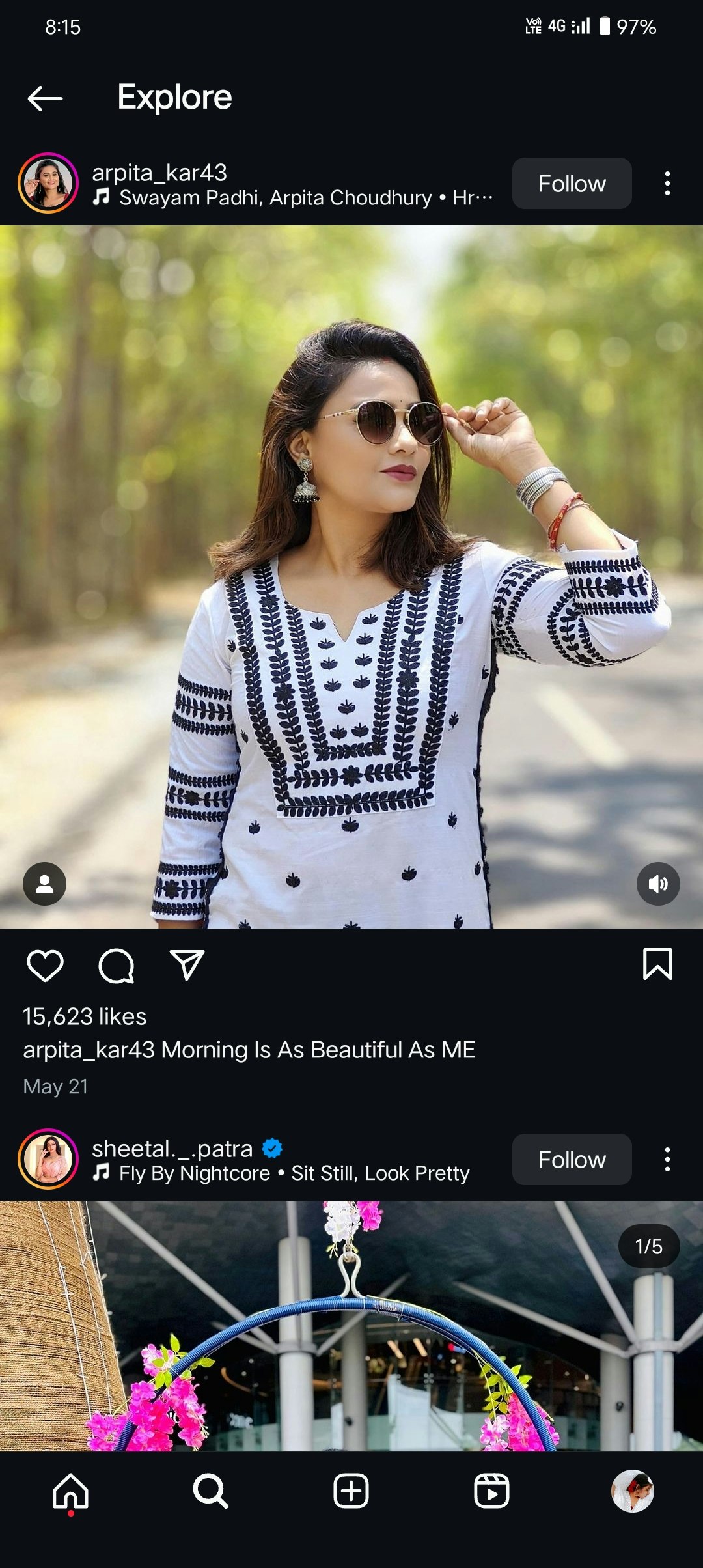View who liked the 15,623 likes

pos(85,1016)
